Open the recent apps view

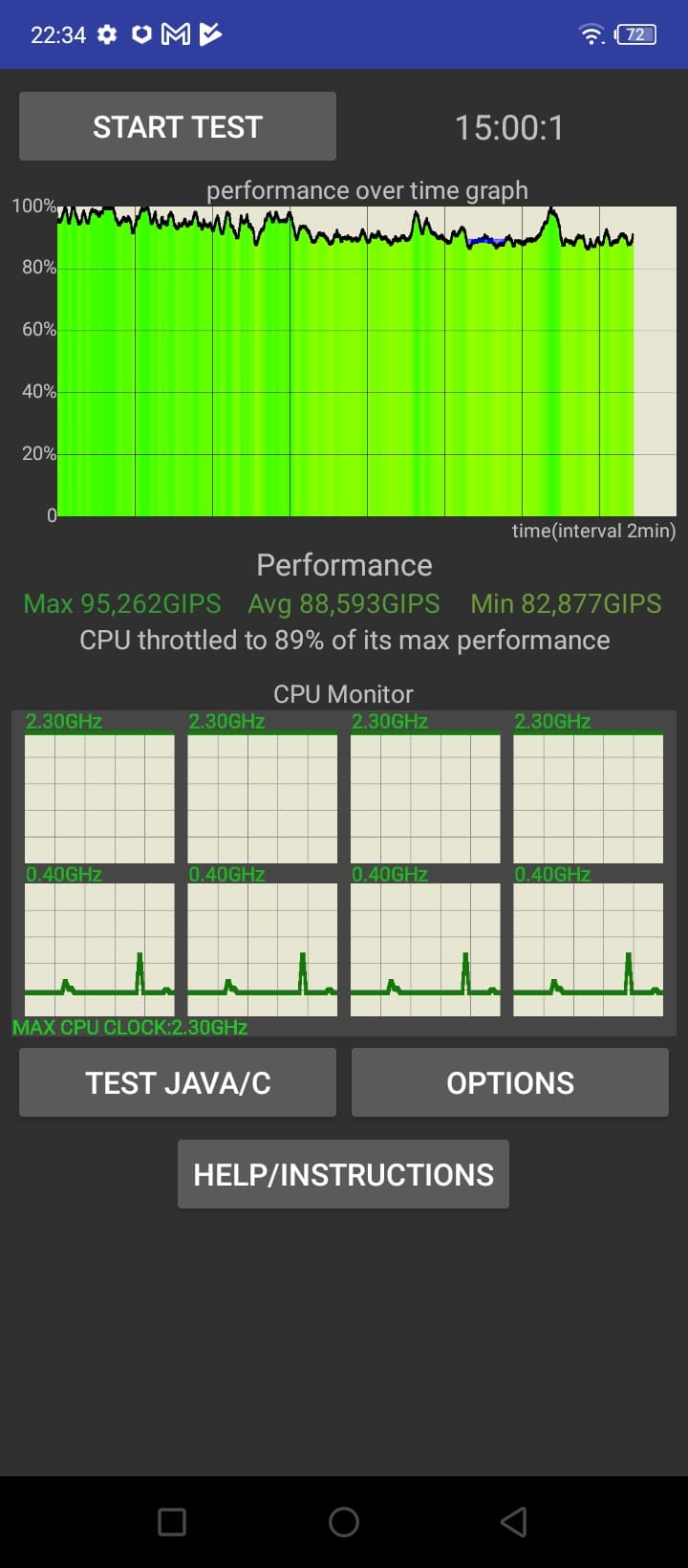tap(172, 1521)
